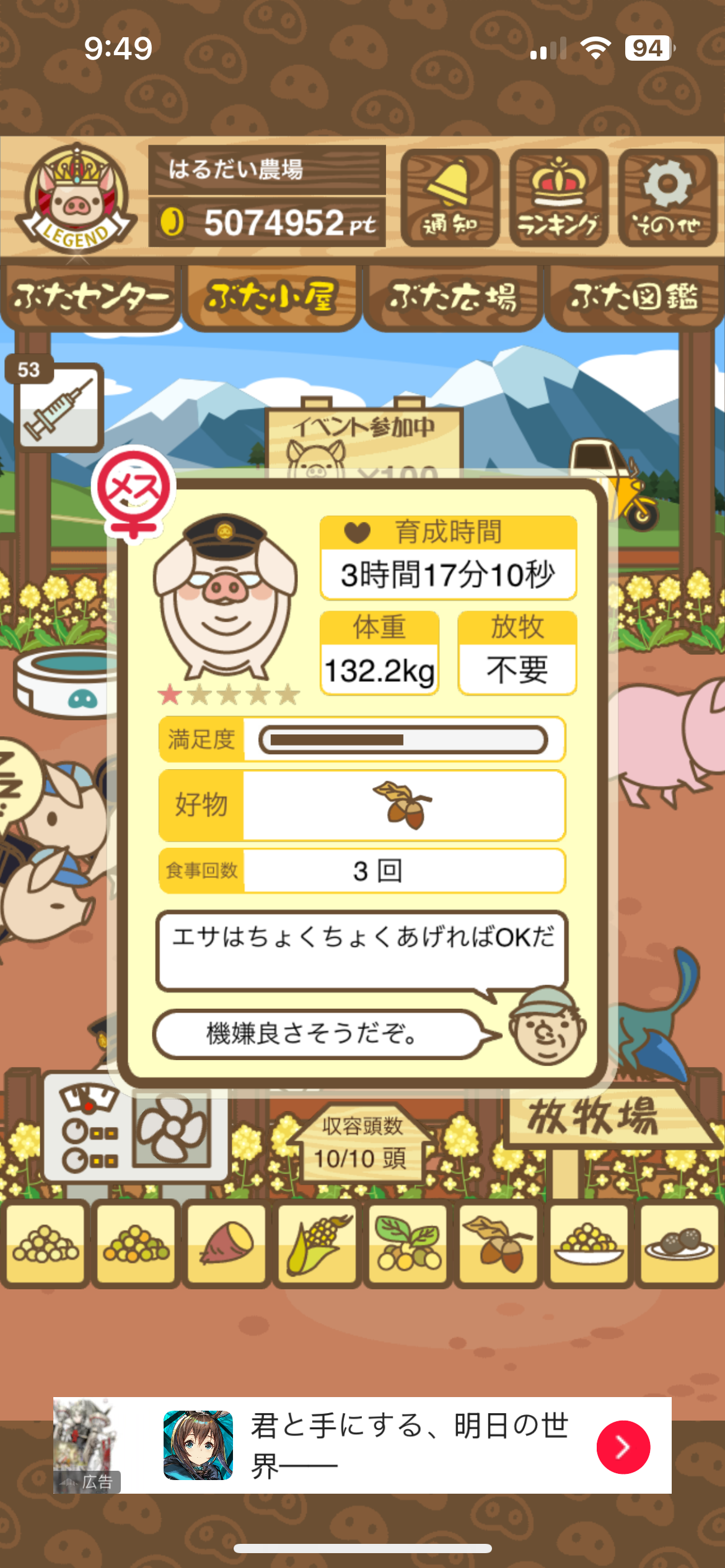Use the syringe vaccine item
Image resolution: width=725 pixels, height=1568 pixels.
[58, 407]
